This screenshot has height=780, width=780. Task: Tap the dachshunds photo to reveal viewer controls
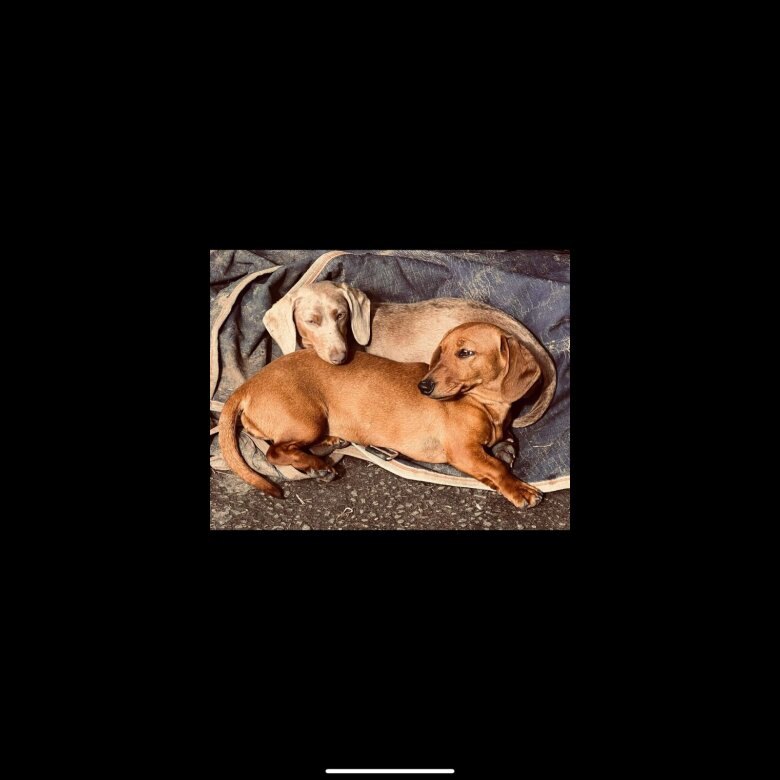pyautogui.click(x=389, y=390)
